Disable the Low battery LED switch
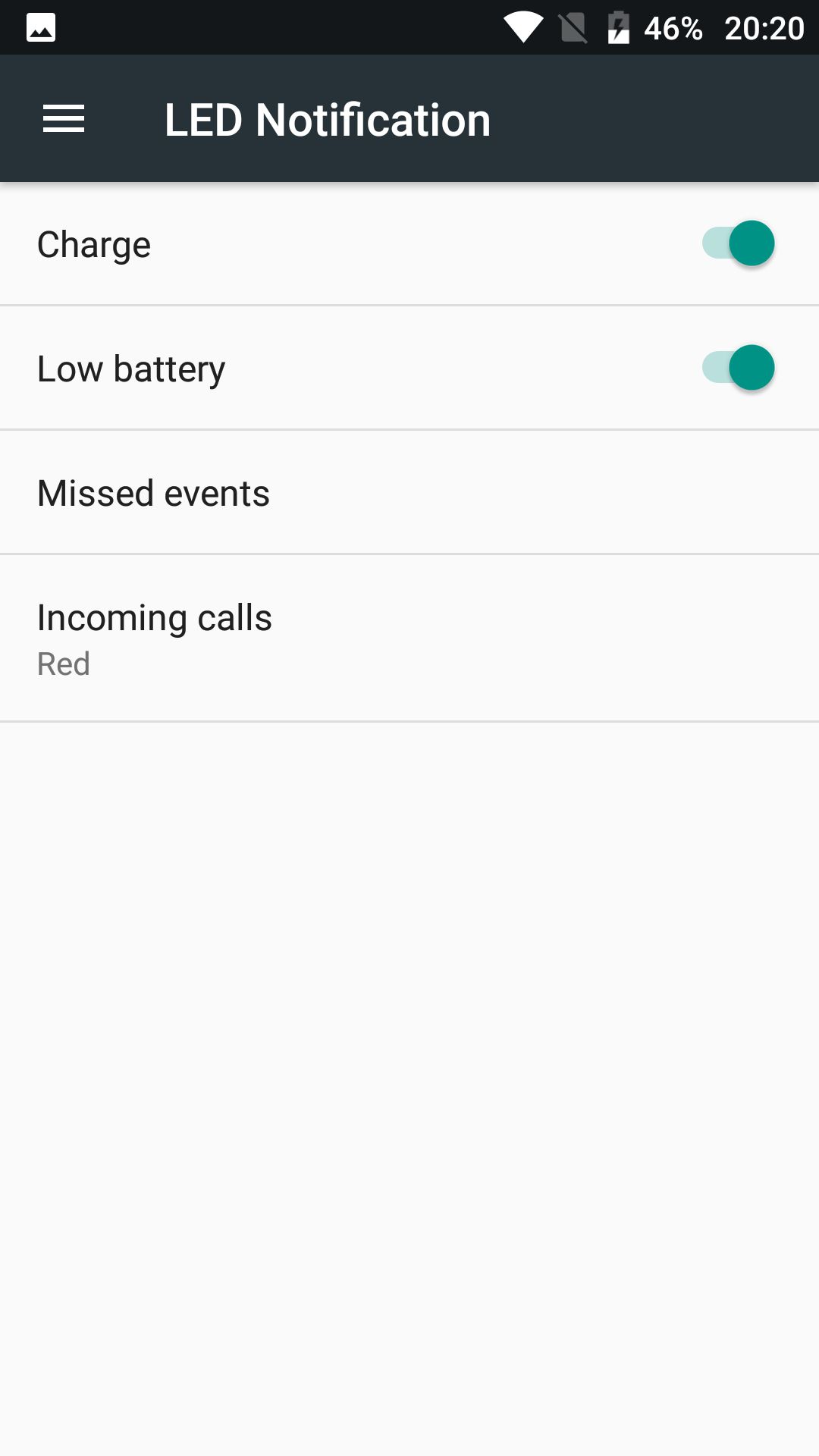 tap(738, 368)
